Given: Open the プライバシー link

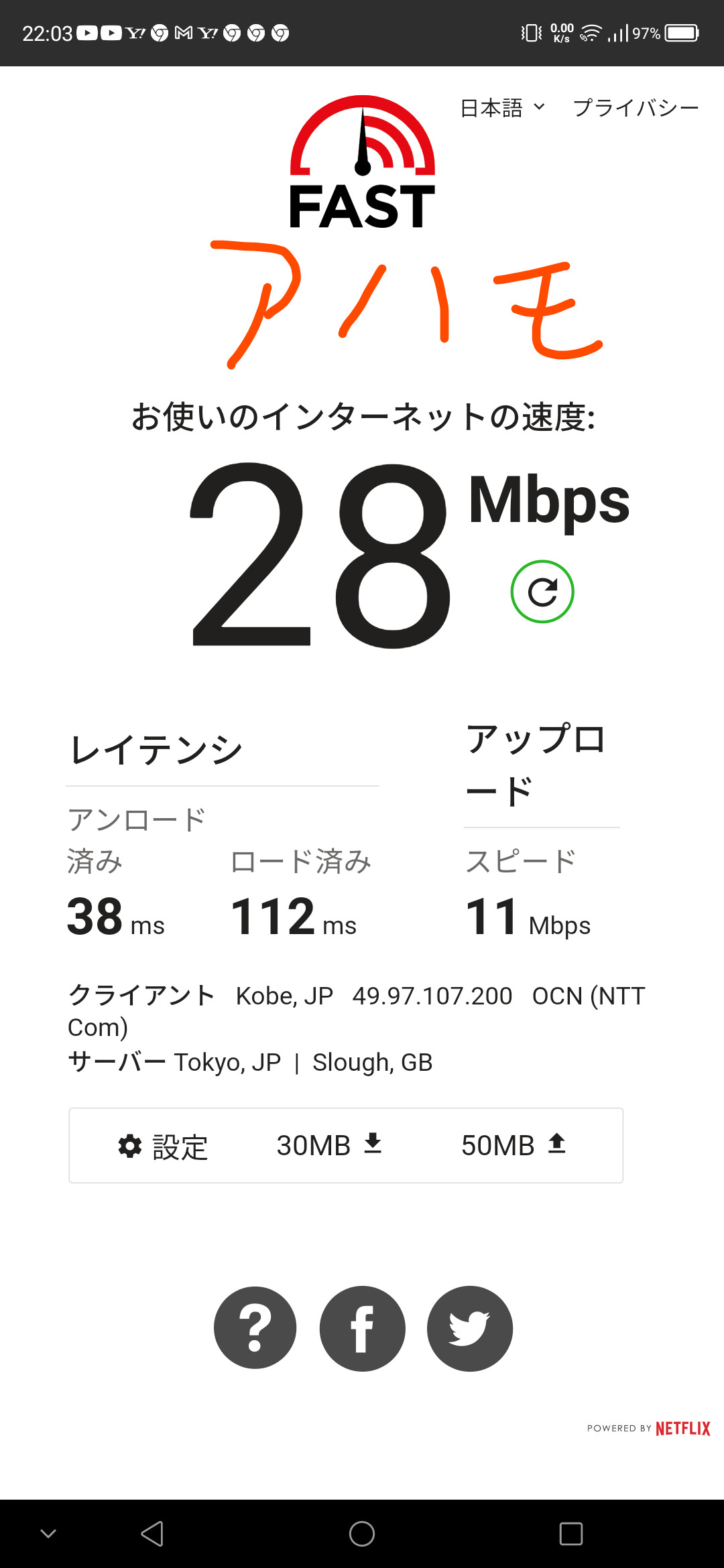Looking at the screenshot, I should click(636, 108).
